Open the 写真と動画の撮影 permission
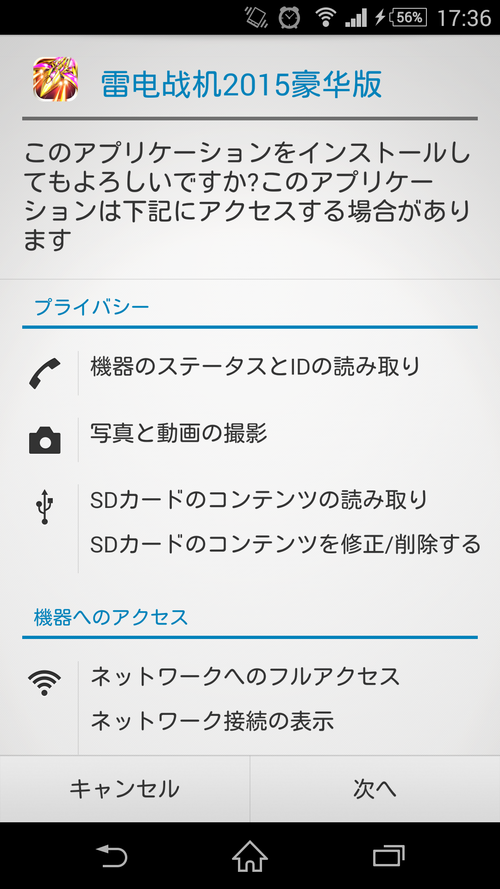 tap(179, 434)
